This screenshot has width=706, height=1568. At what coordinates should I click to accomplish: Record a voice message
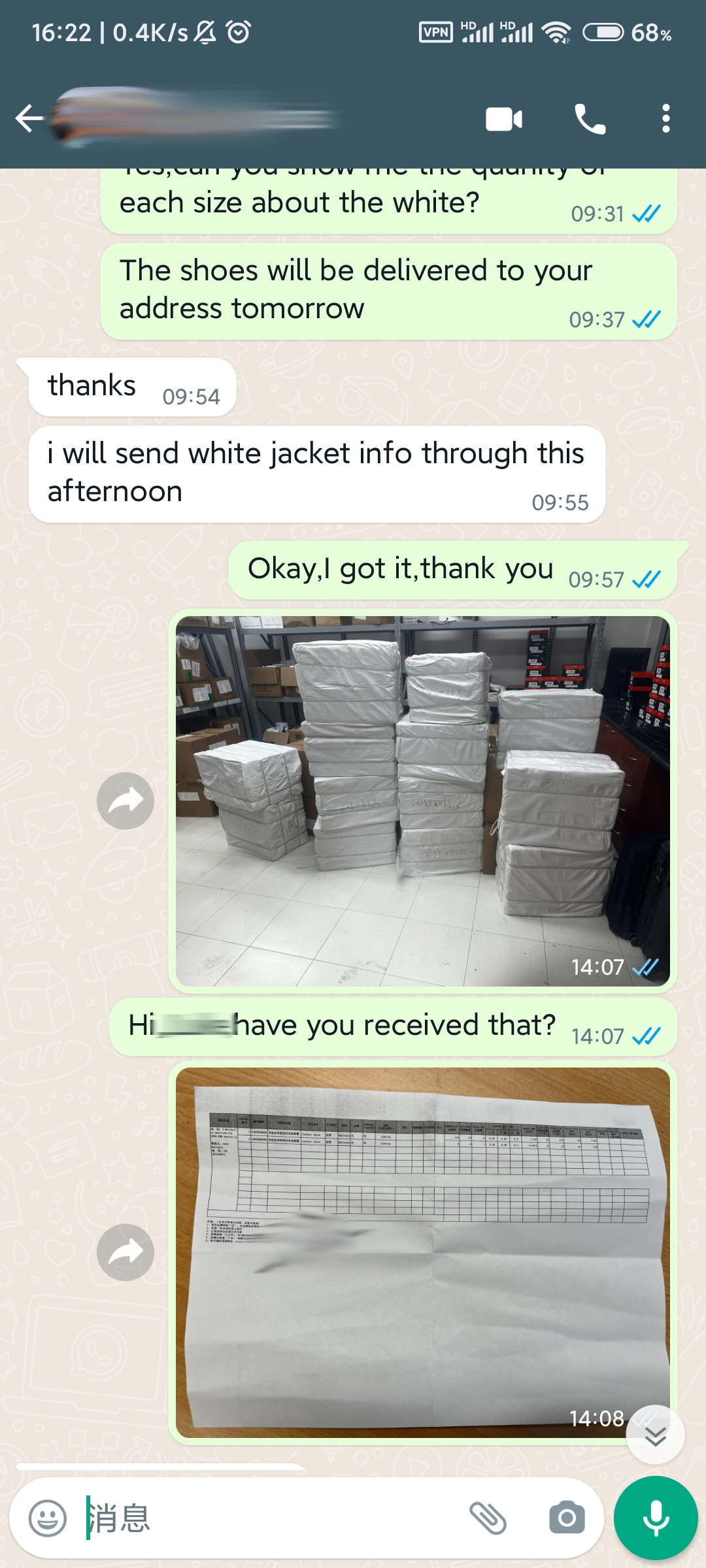pos(656,1518)
